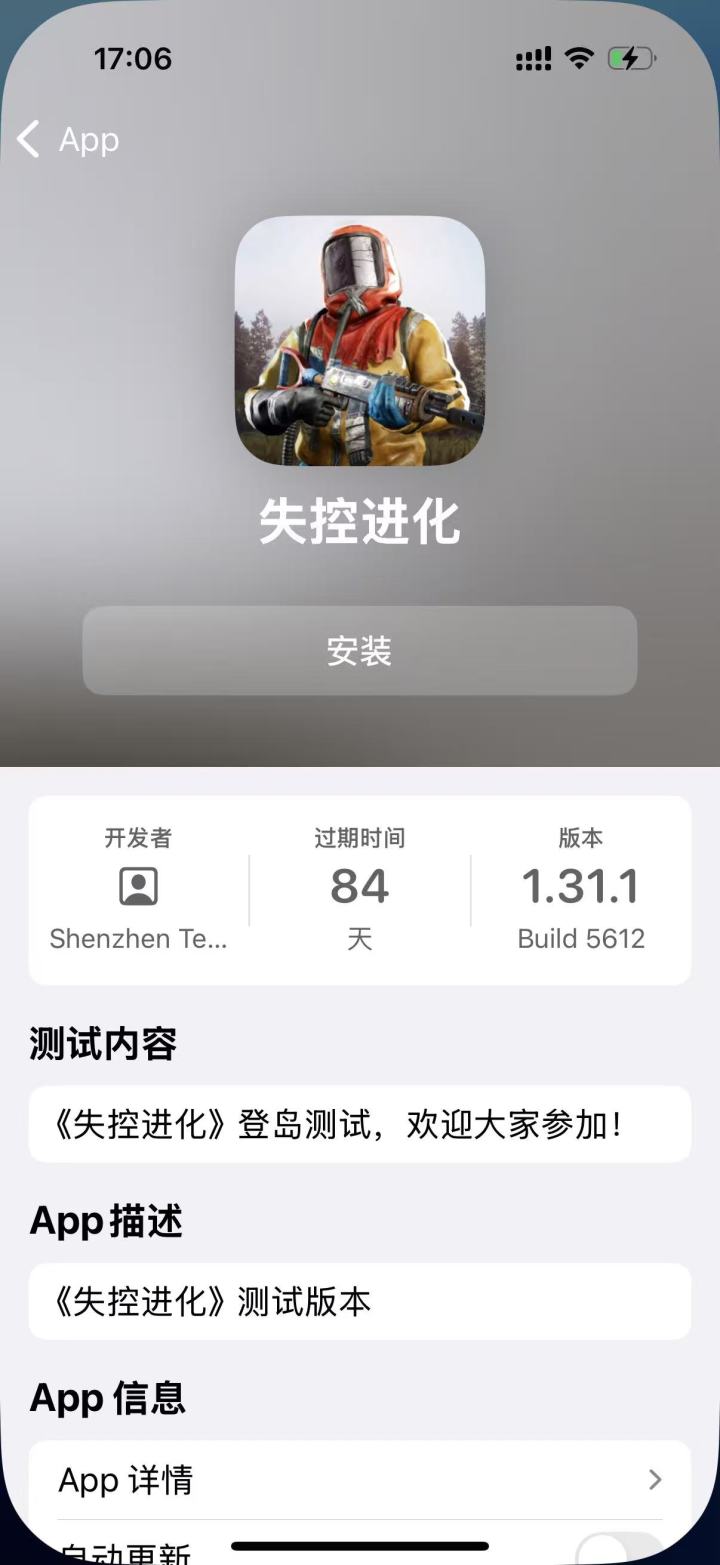
Task: Tap the 安装 button to install
Action: pyautogui.click(x=360, y=650)
